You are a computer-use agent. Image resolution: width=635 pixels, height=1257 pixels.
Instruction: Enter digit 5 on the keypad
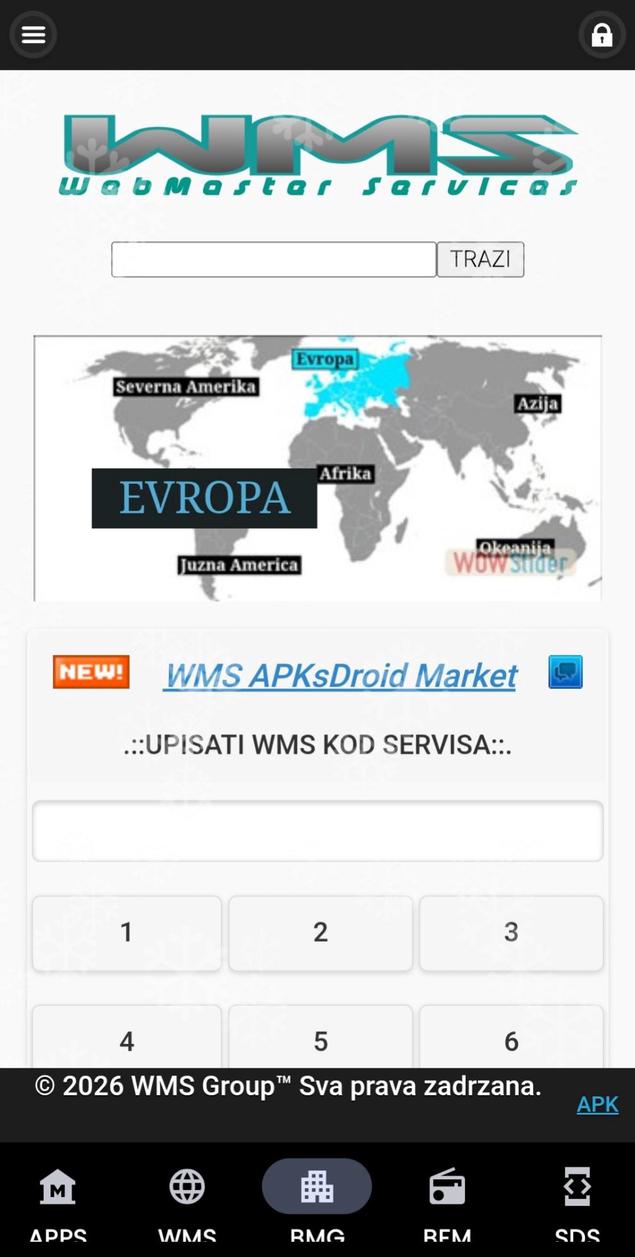coord(320,1040)
